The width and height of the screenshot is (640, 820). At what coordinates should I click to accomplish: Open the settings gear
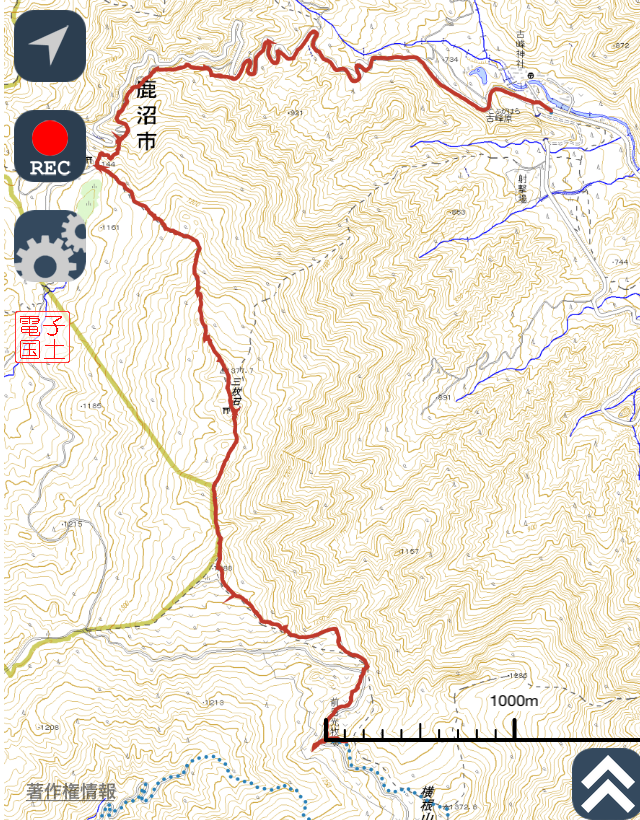pos(50,246)
